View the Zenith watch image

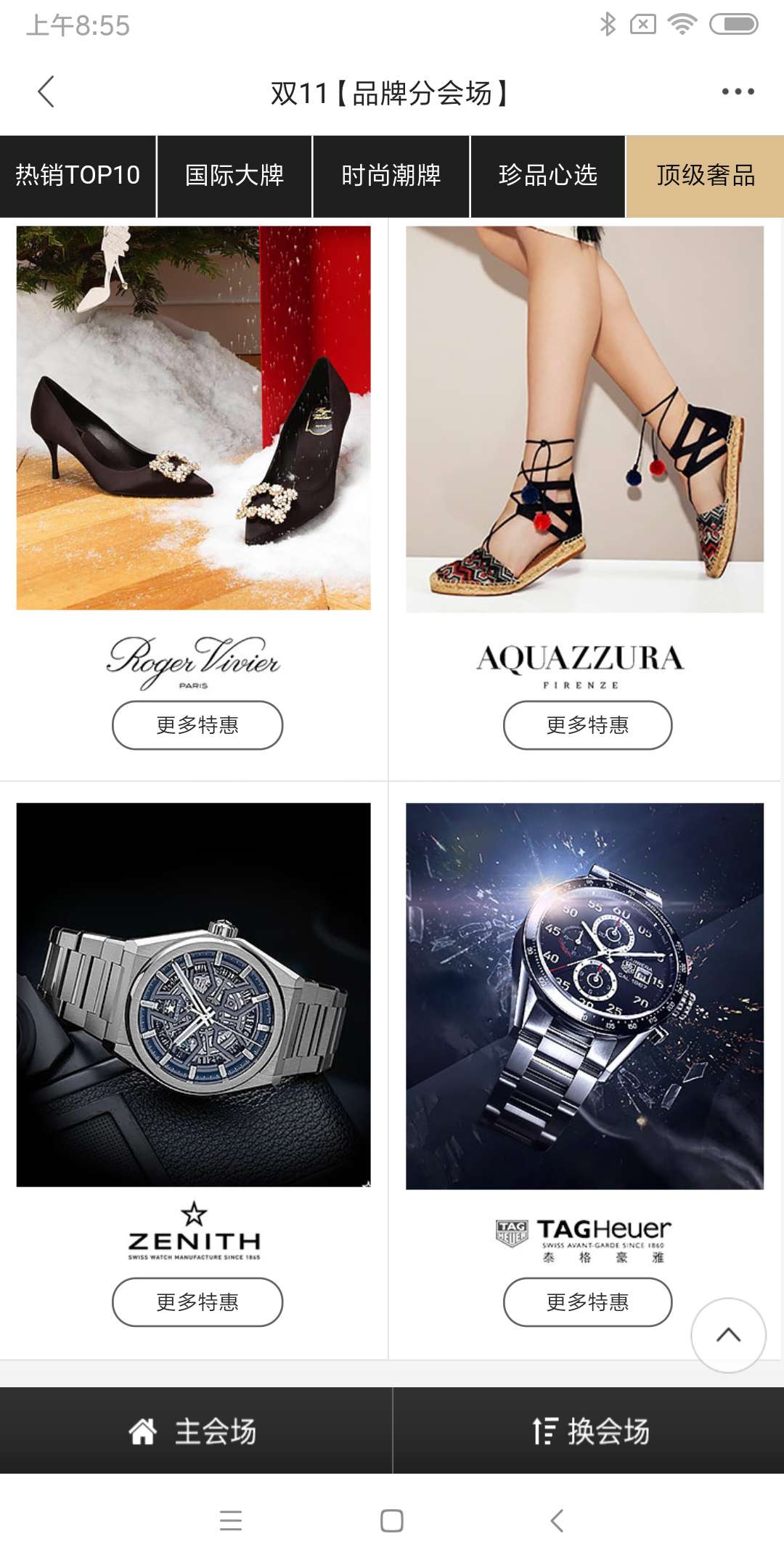click(194, 995)
